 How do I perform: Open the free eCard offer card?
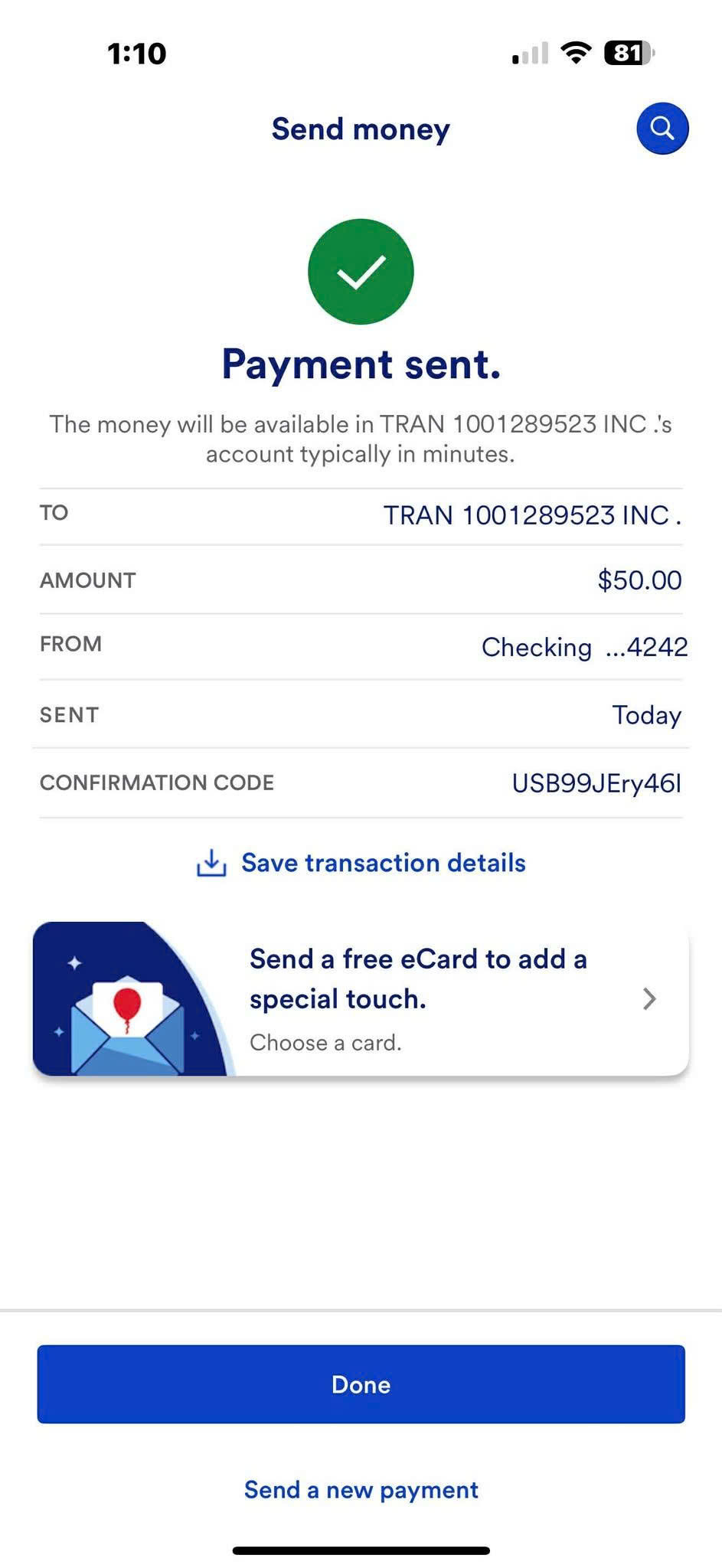[x=361, y=998]
